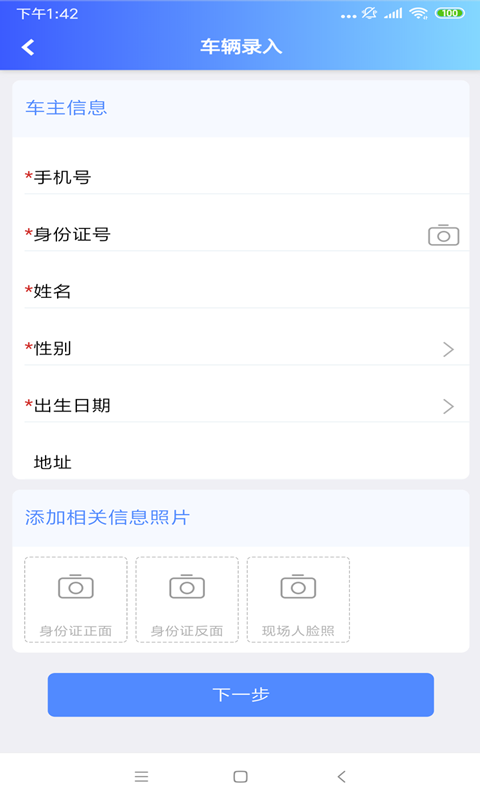Continue with the 下一步 button
Viewport: 480px width, 800px height.
pos(241,694)
